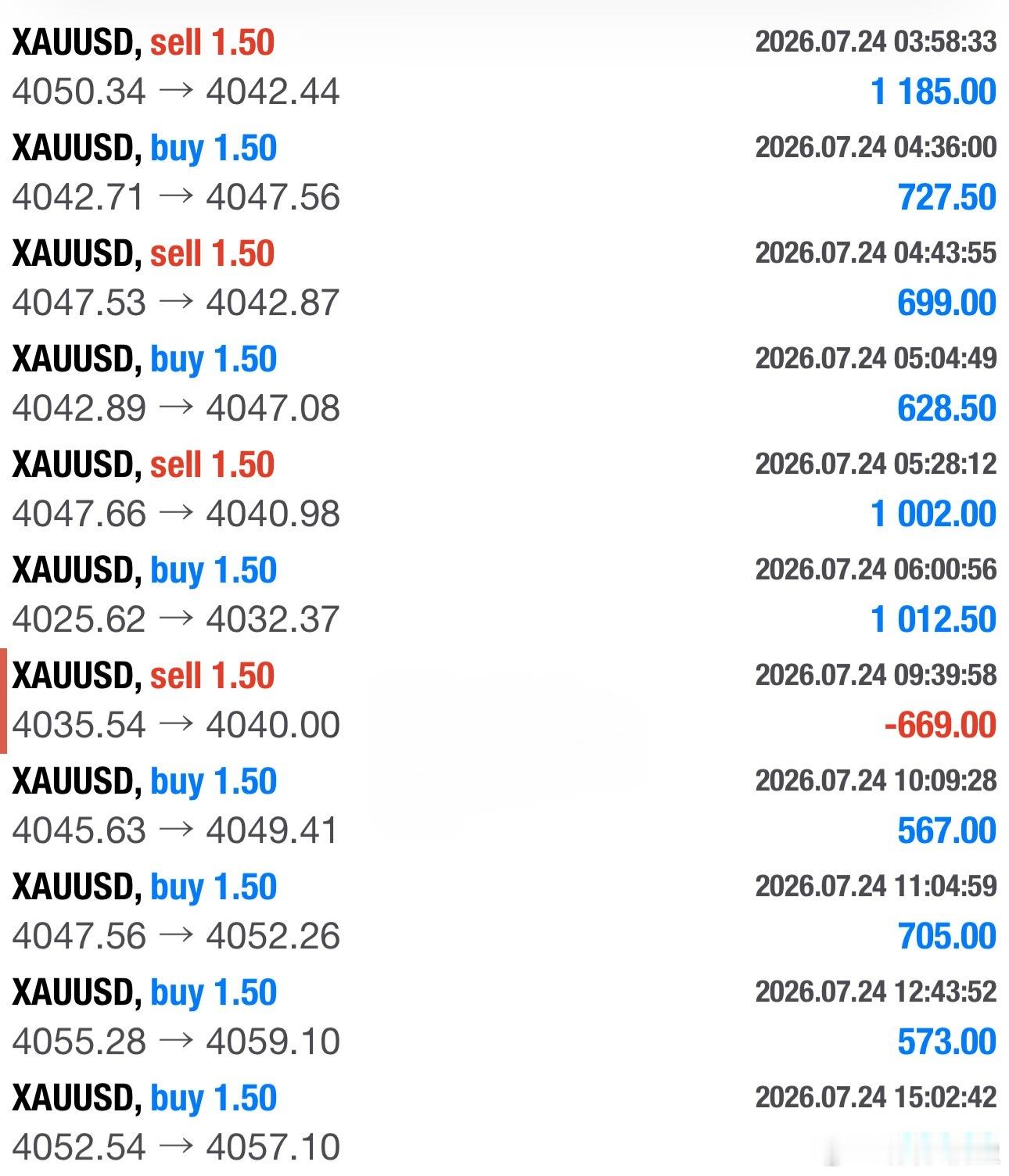The height and width of the screenshot is (1176, 1009).
Task: Expand the losing sell trade of -669.00
Action: click(x=504, y=701)
